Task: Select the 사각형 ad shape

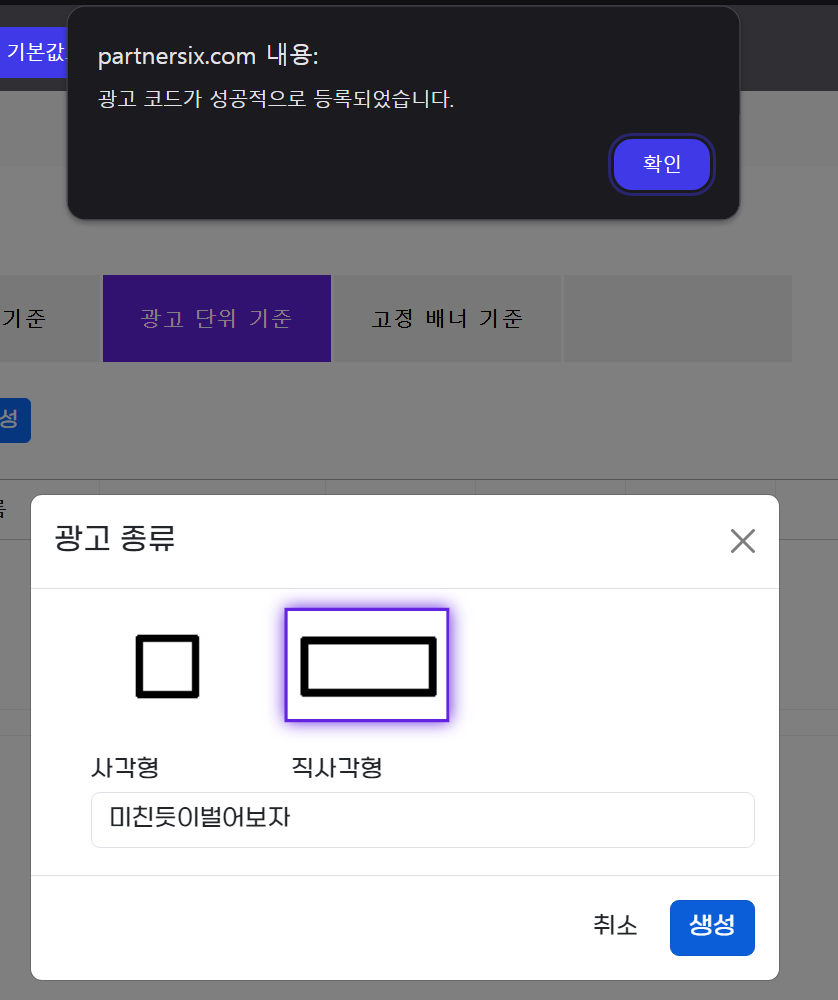Action: (x=167, y=666)
